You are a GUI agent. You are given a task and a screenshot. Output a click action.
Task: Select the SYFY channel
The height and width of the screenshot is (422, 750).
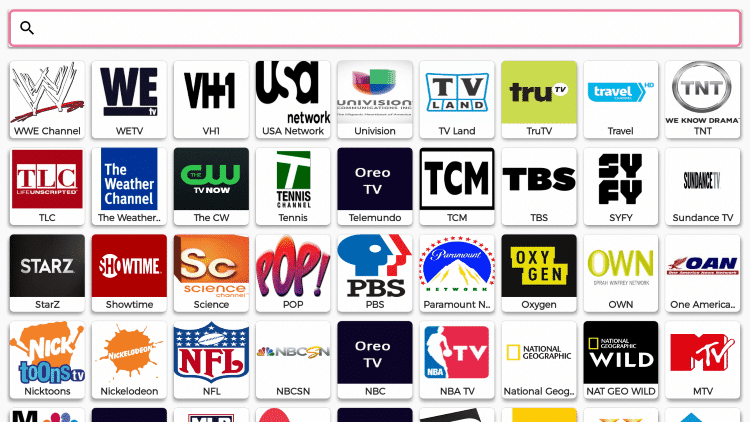pos(621,186)
